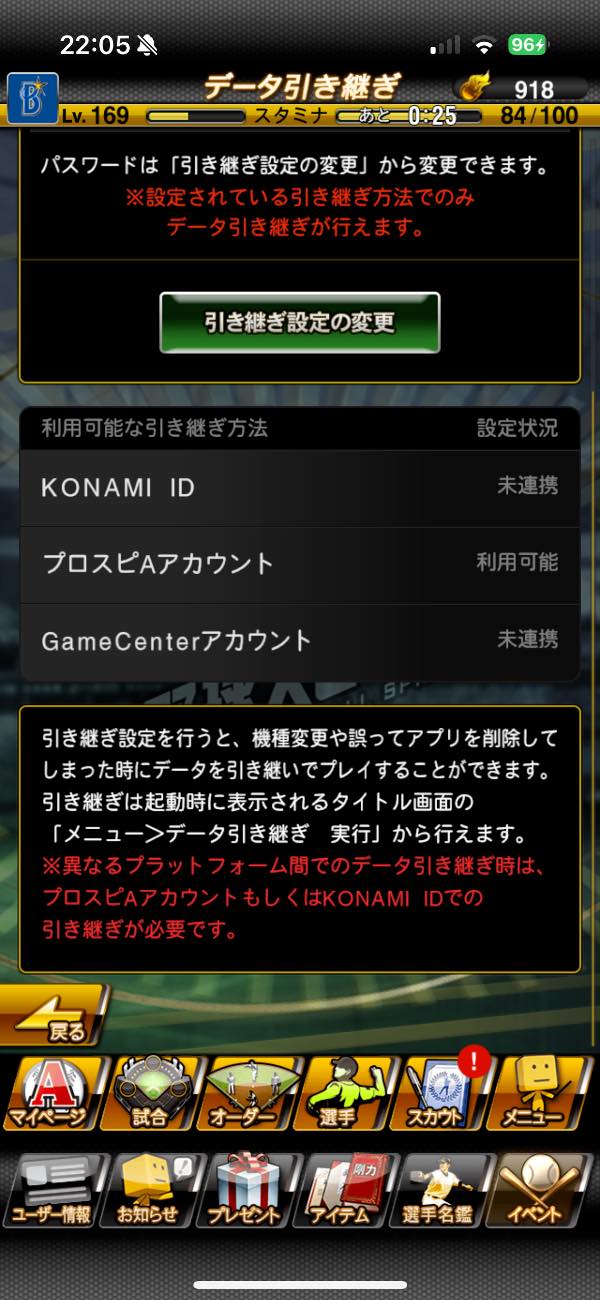Open the マイページ tab
The width and height of the screenshot is (600, 1300).
click(x=51, y=1094)
